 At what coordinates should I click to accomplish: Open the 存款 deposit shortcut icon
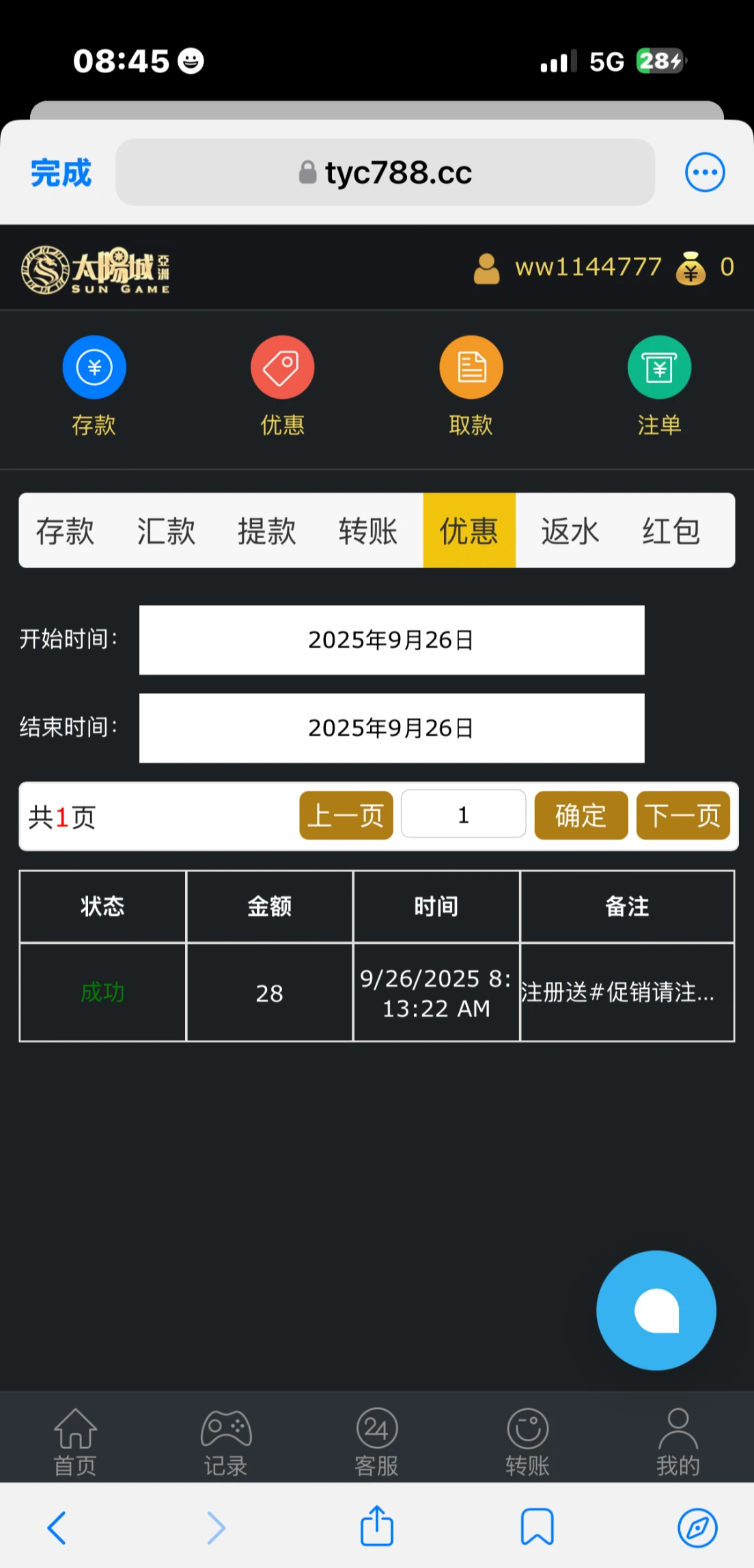[x=94, y=368]
